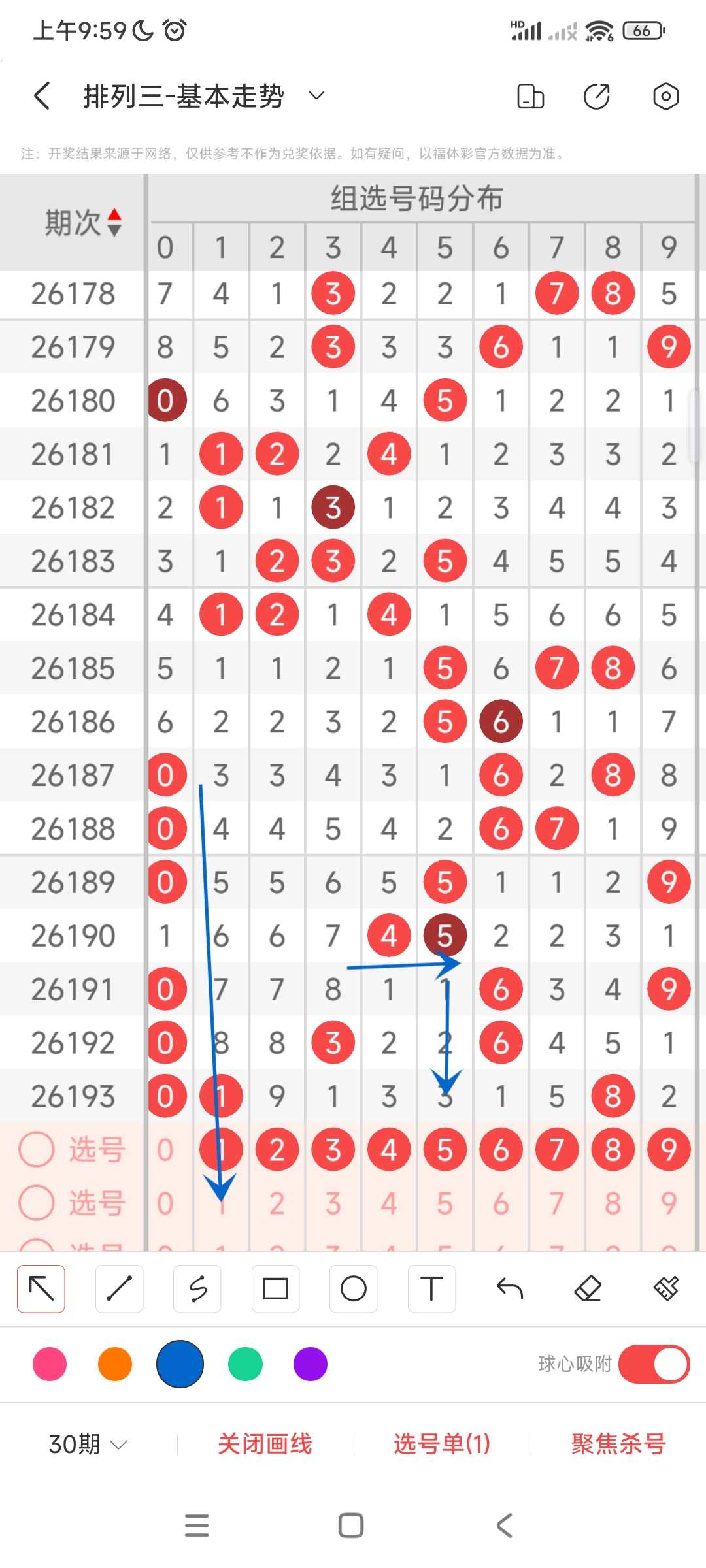Select the text T tool
The image size is (706, 1568).
431,1288
